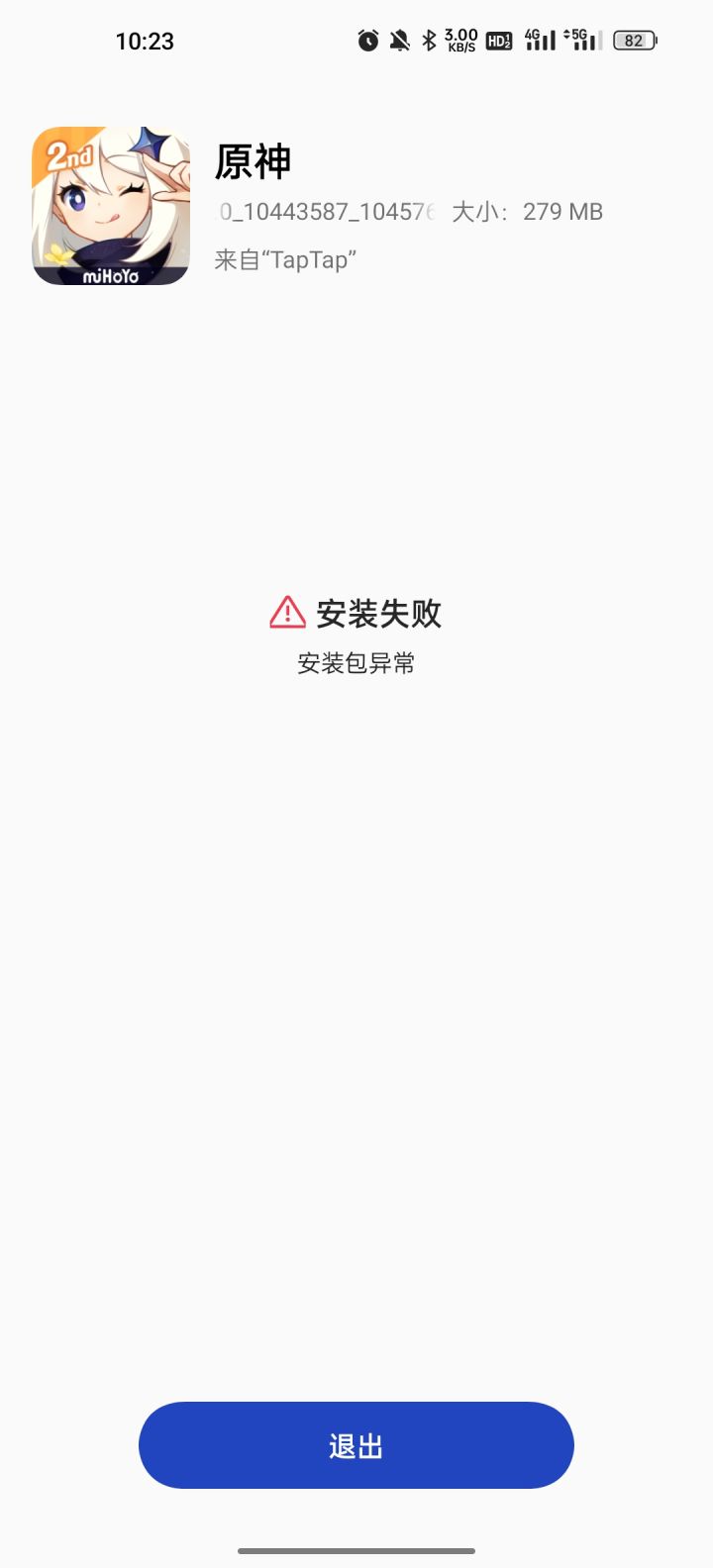The image size is (713, 1568).
Task: Tap the 安装包异常 error description text
Action: (356, 663)
